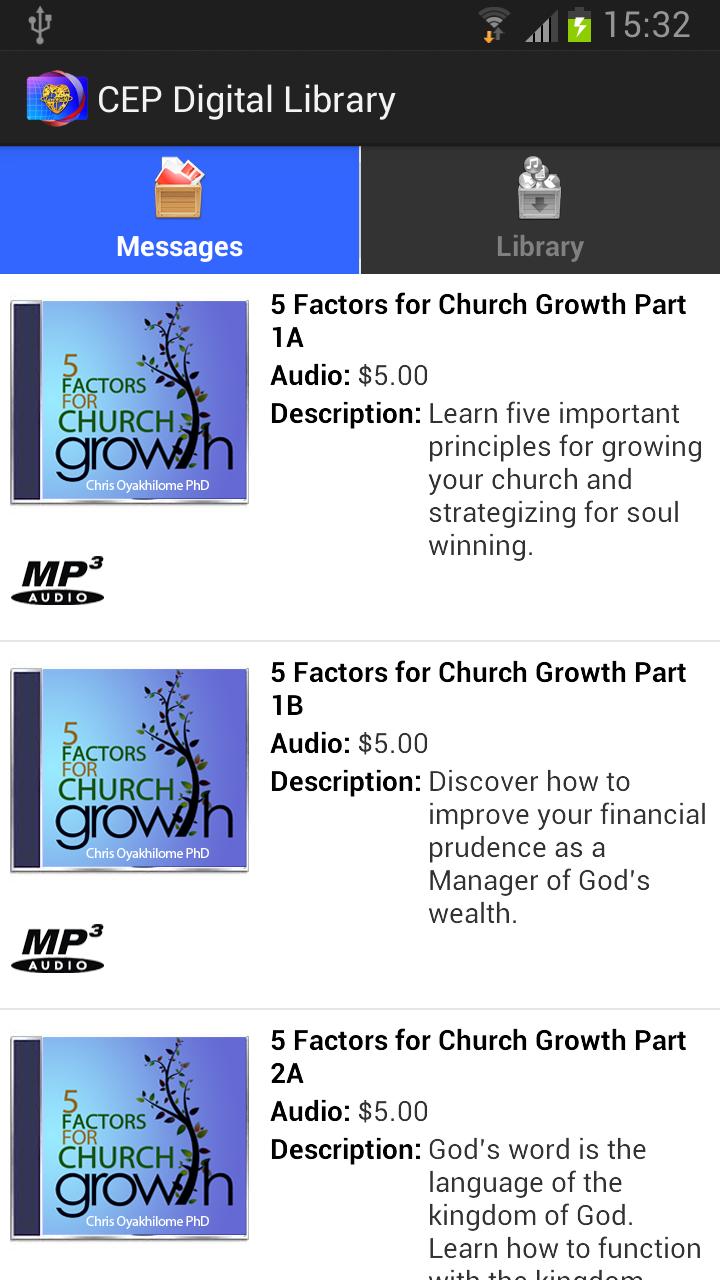Select the Messages tab
Viewport: 720px width, 1280px height.
(x=180, y=210)
